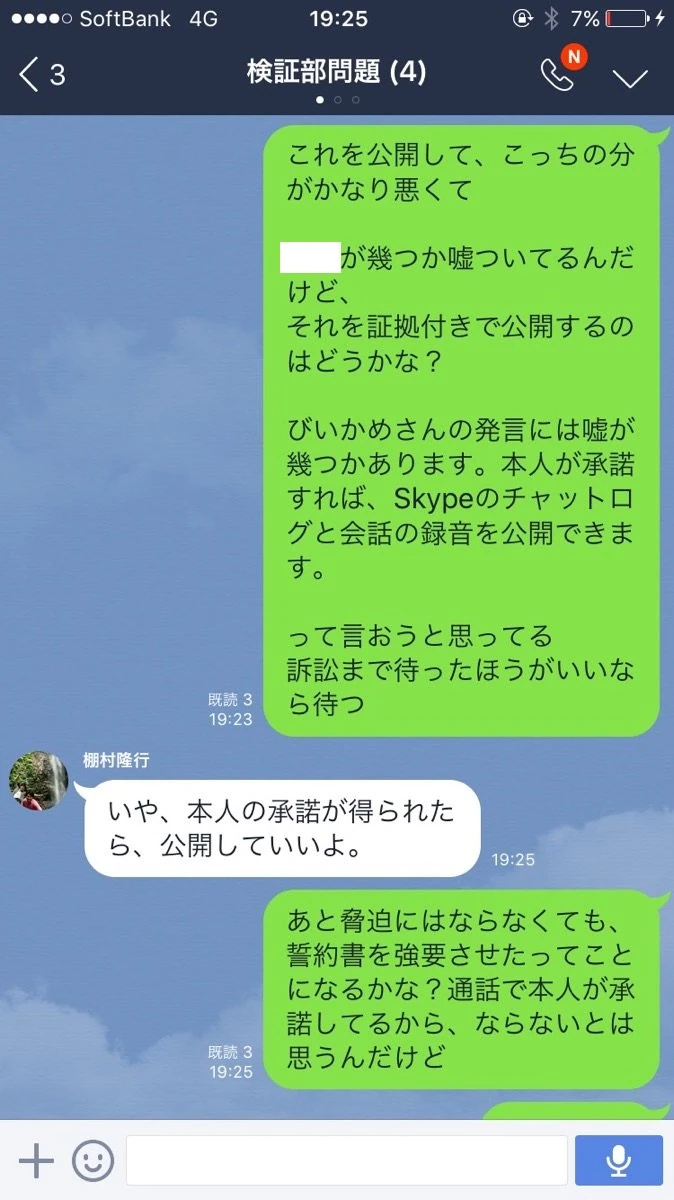The height and width of the screenshot is (1200, 674).
Task: Tap the message input field
Action: tap(345, 1160)
